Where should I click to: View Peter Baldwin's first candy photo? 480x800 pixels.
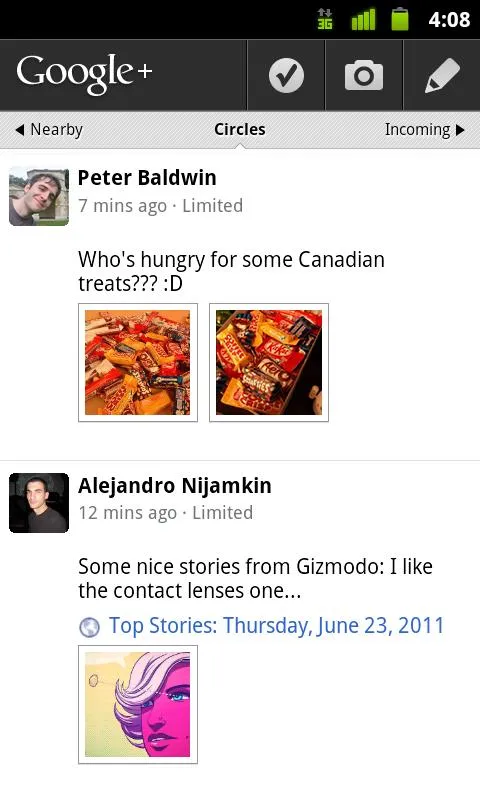[x=138, y=363]
